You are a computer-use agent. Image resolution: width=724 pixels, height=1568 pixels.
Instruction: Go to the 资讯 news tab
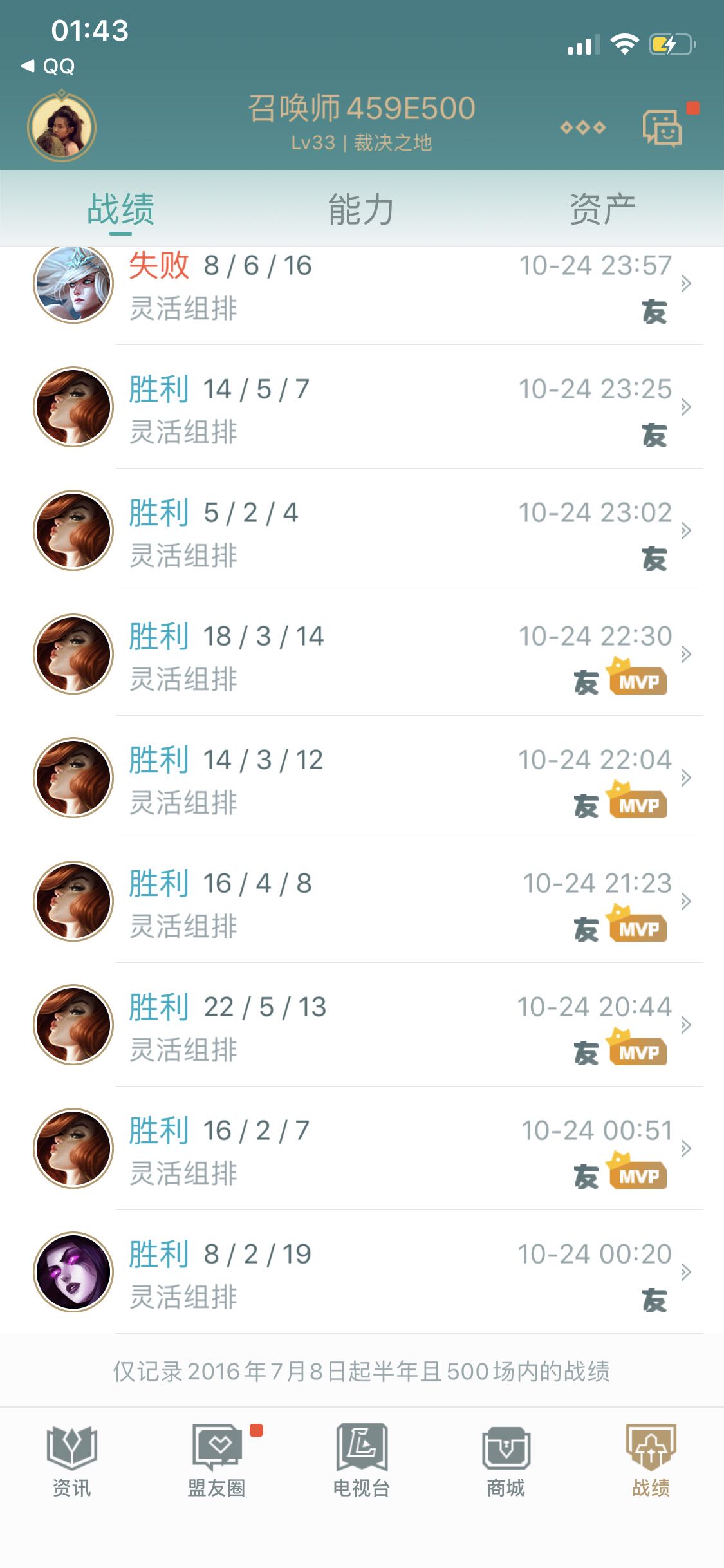(x=71, y=1461)
